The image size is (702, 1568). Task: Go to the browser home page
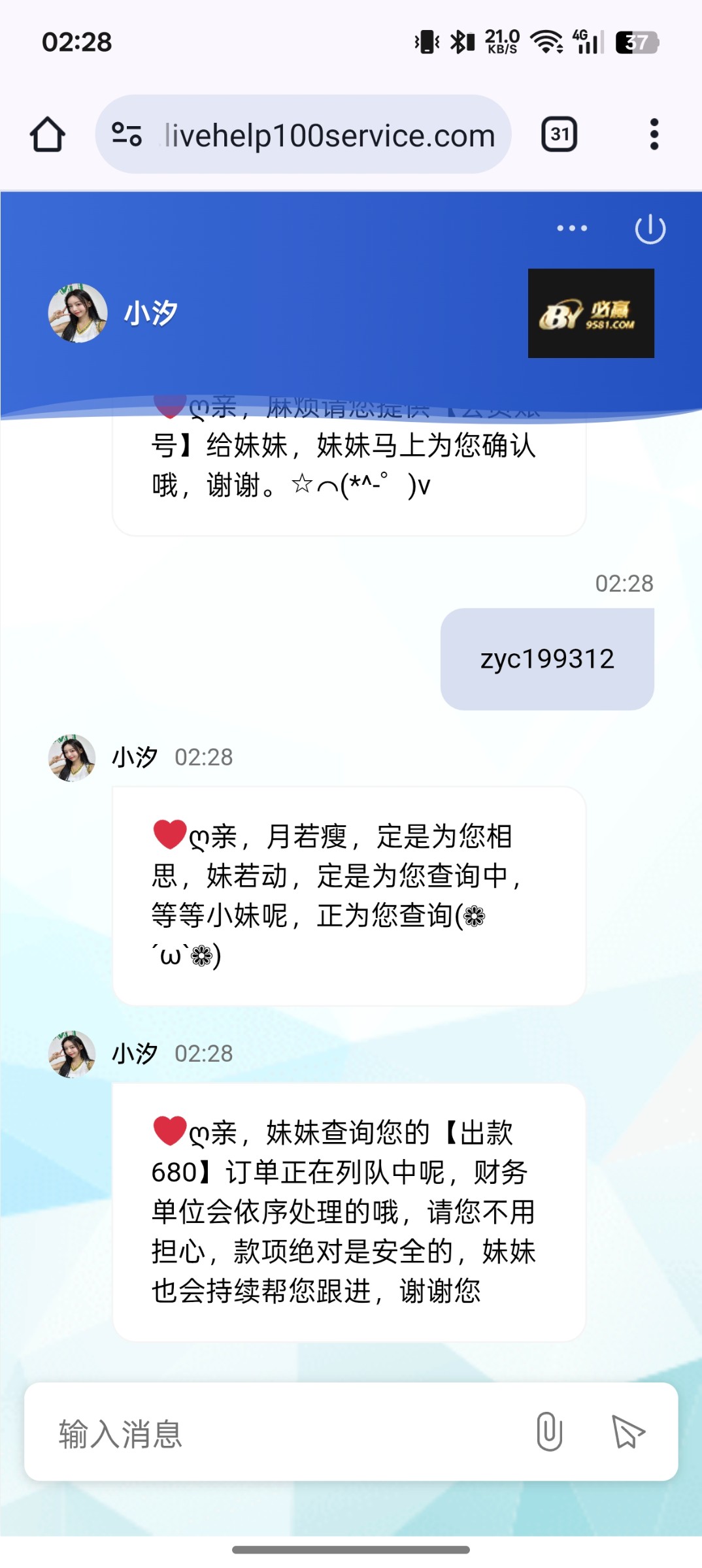pyautogui.click(x=48, y=135)
